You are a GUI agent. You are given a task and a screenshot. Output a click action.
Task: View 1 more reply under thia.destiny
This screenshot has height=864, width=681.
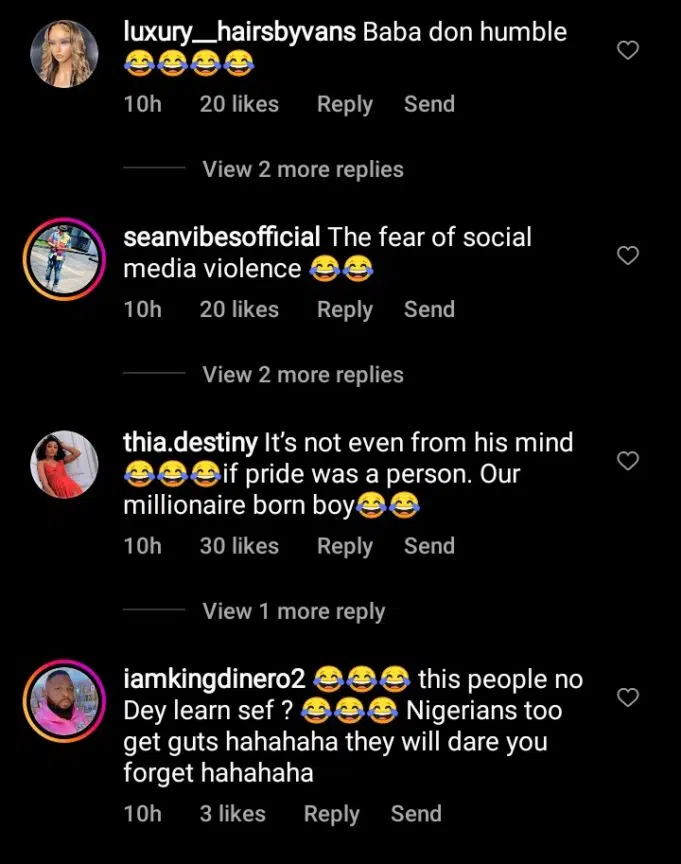click(x=293, y=611)
